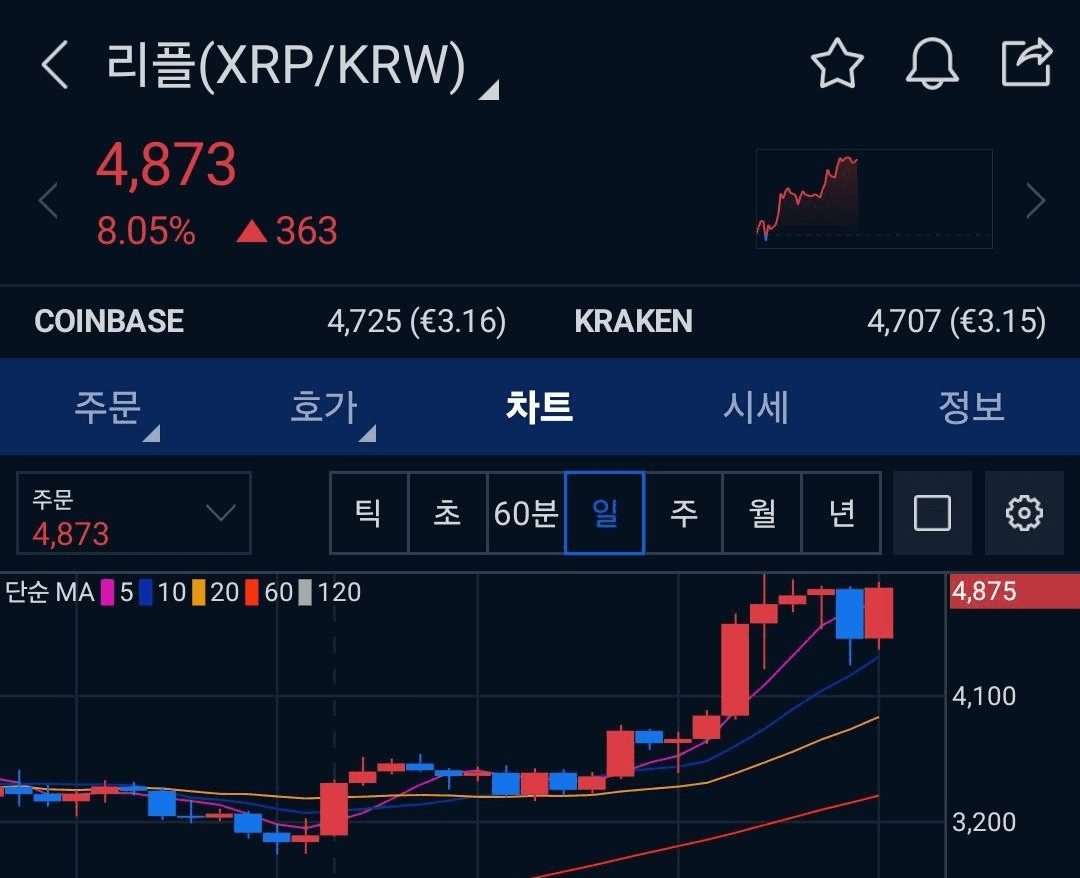This screenshot has height=878, width=1080.
Task: Switch to the 시세 tab
Action: pos(756,407)
